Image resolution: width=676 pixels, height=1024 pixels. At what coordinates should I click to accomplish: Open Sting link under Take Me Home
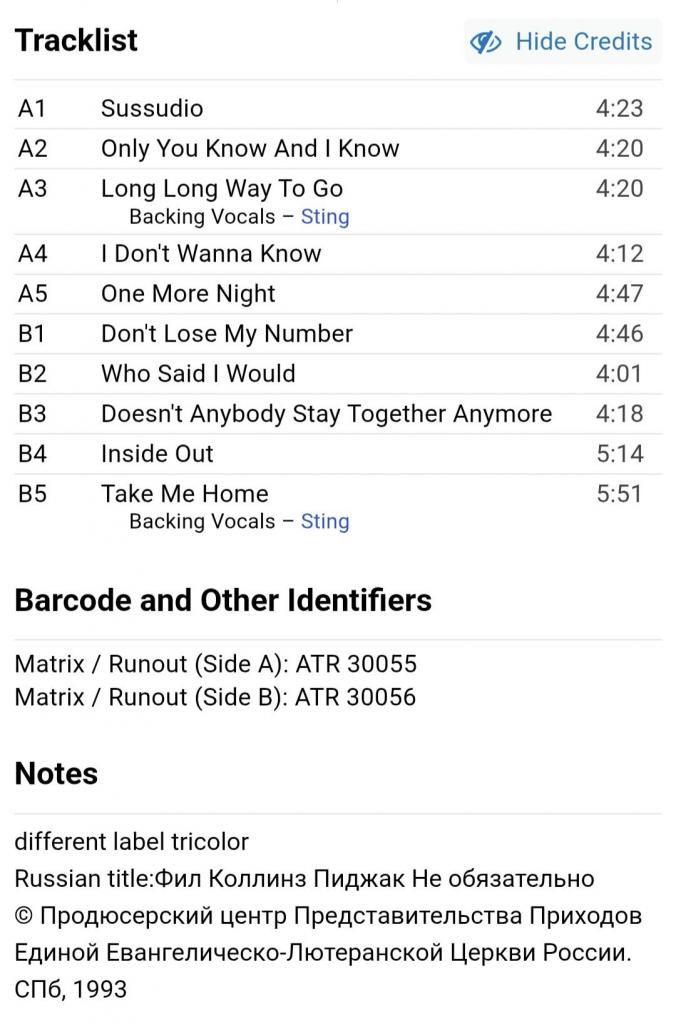point(325,522)
